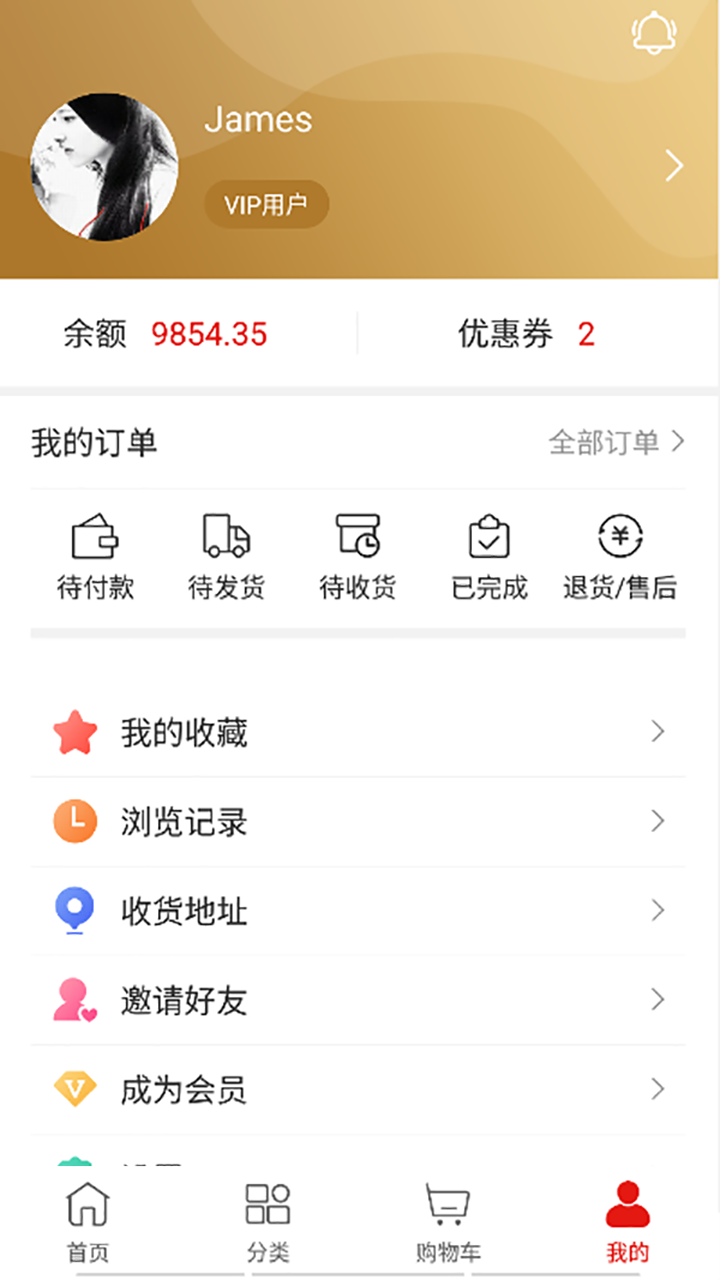
Task: Open completed orders clipboard icon
Action: pyautogui.click(x=488, y=537)
